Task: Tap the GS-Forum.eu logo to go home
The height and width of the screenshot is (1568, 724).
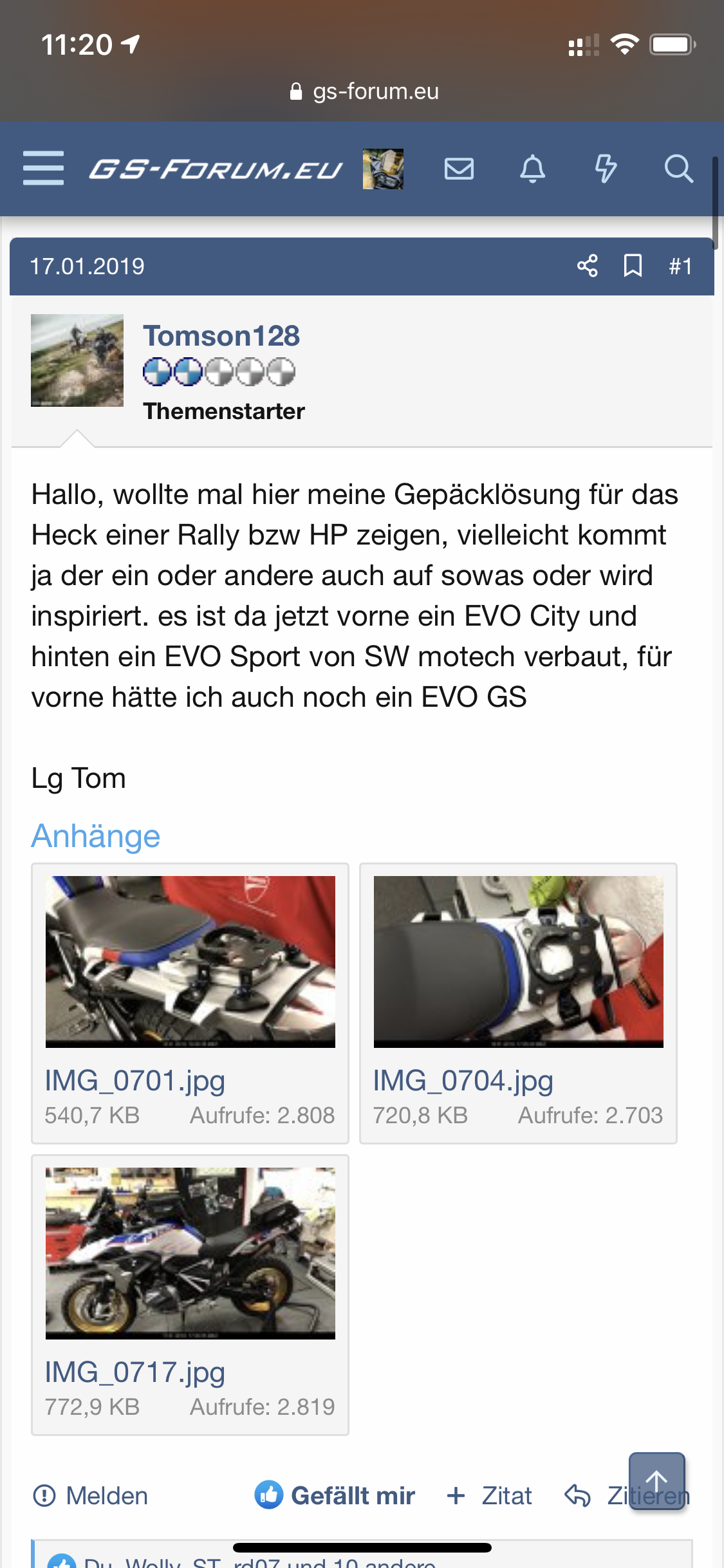Action: [216, 169]
